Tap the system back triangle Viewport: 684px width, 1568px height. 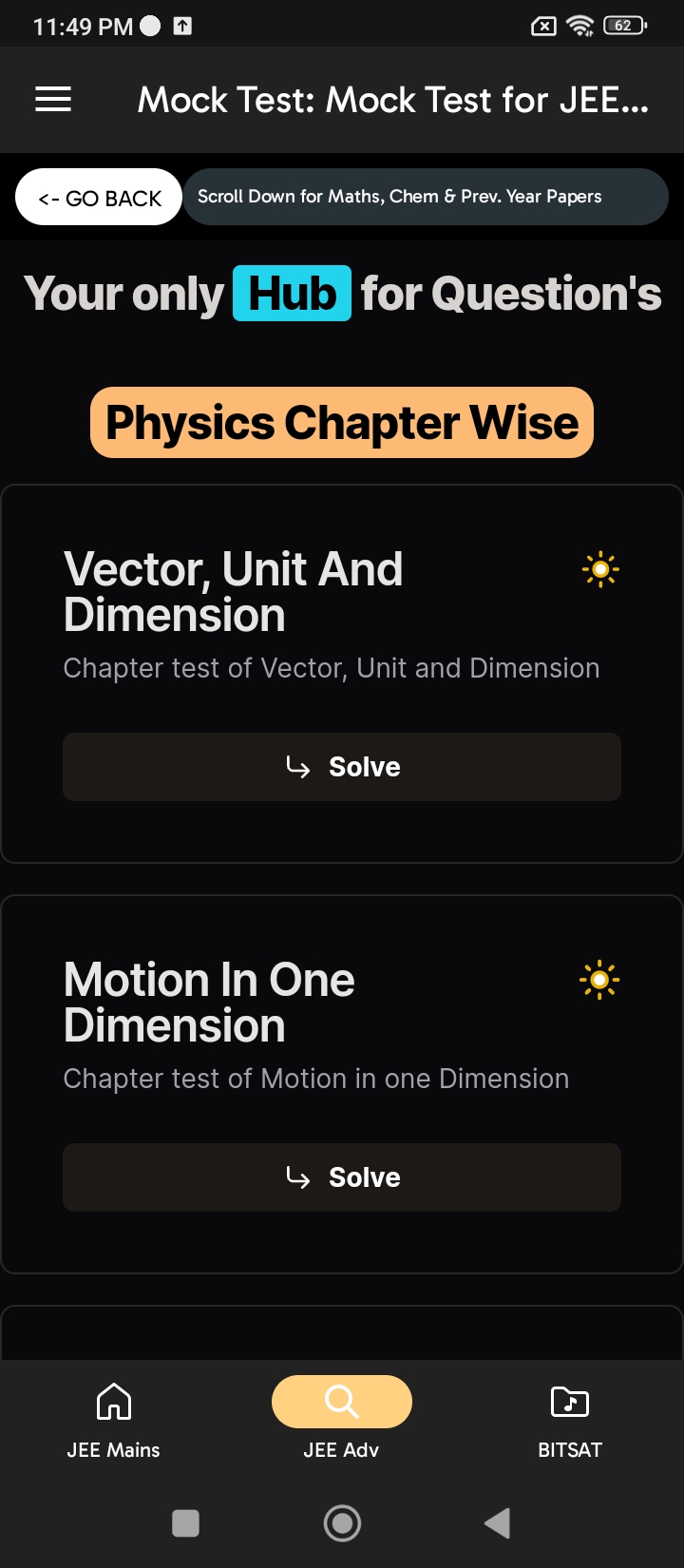(x=497, y=1523)
